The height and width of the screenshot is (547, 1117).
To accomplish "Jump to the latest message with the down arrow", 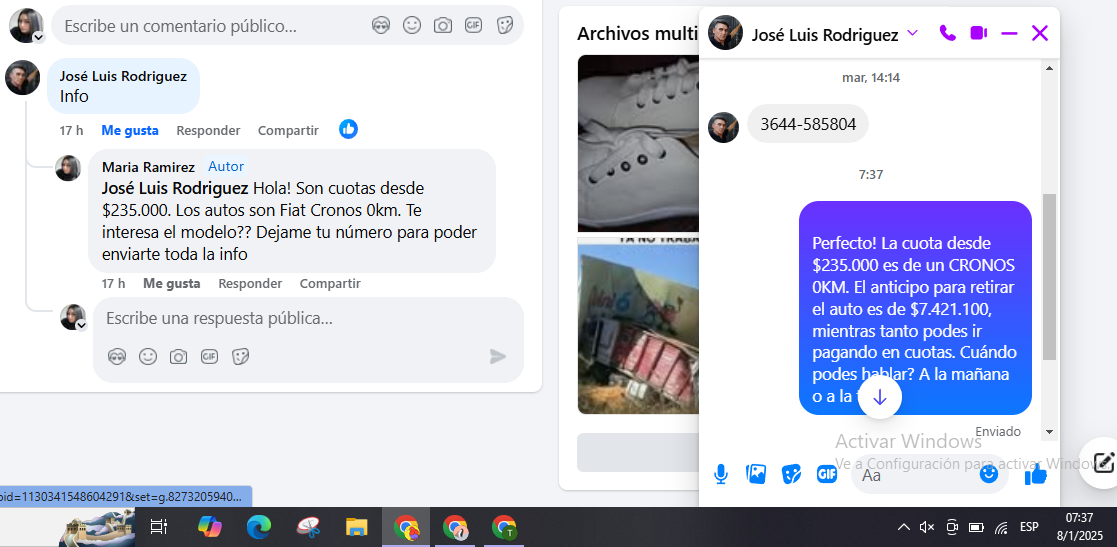I will click(880, 397).
